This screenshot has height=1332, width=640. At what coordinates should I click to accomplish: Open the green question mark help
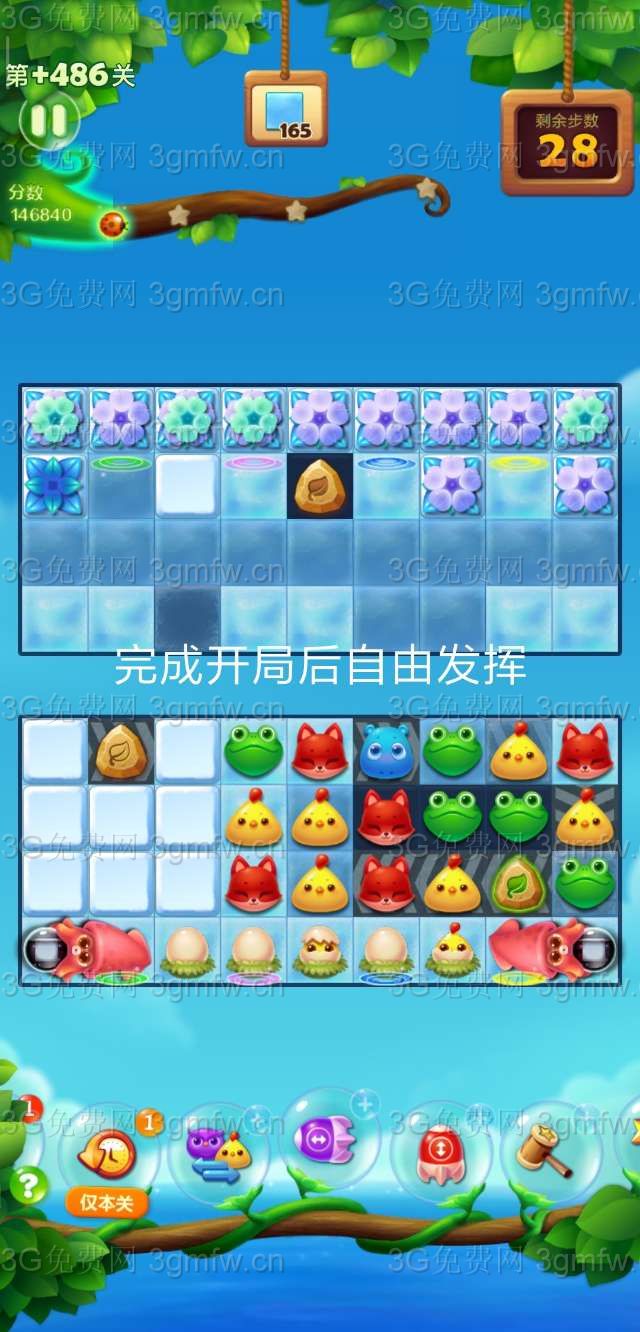(x=29, y=1186)
